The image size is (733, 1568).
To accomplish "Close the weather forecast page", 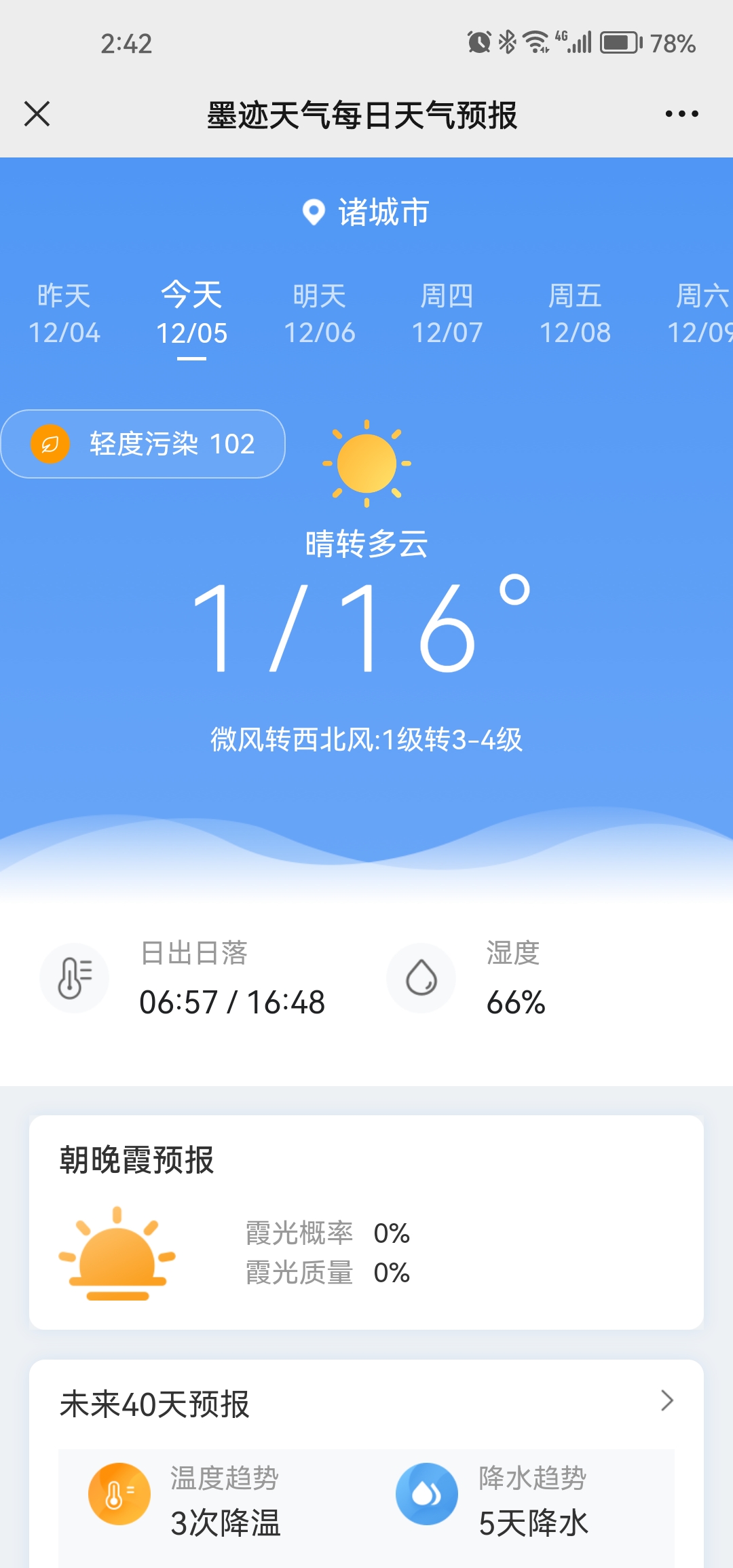I will pyautogui.click(x=37, y=113).
